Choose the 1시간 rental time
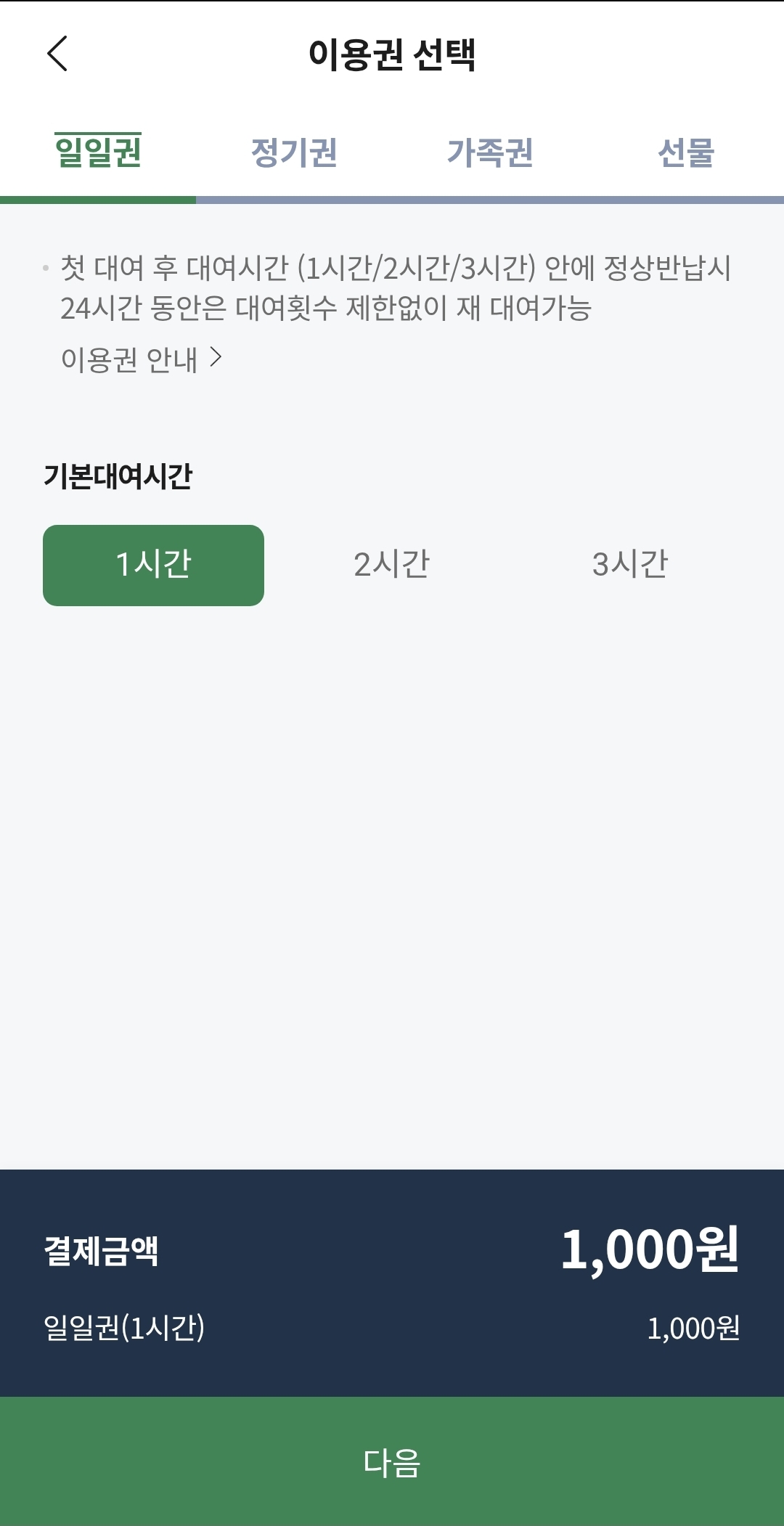The width and height of the screenshot is (784, 1526). (x=153, y=566)
